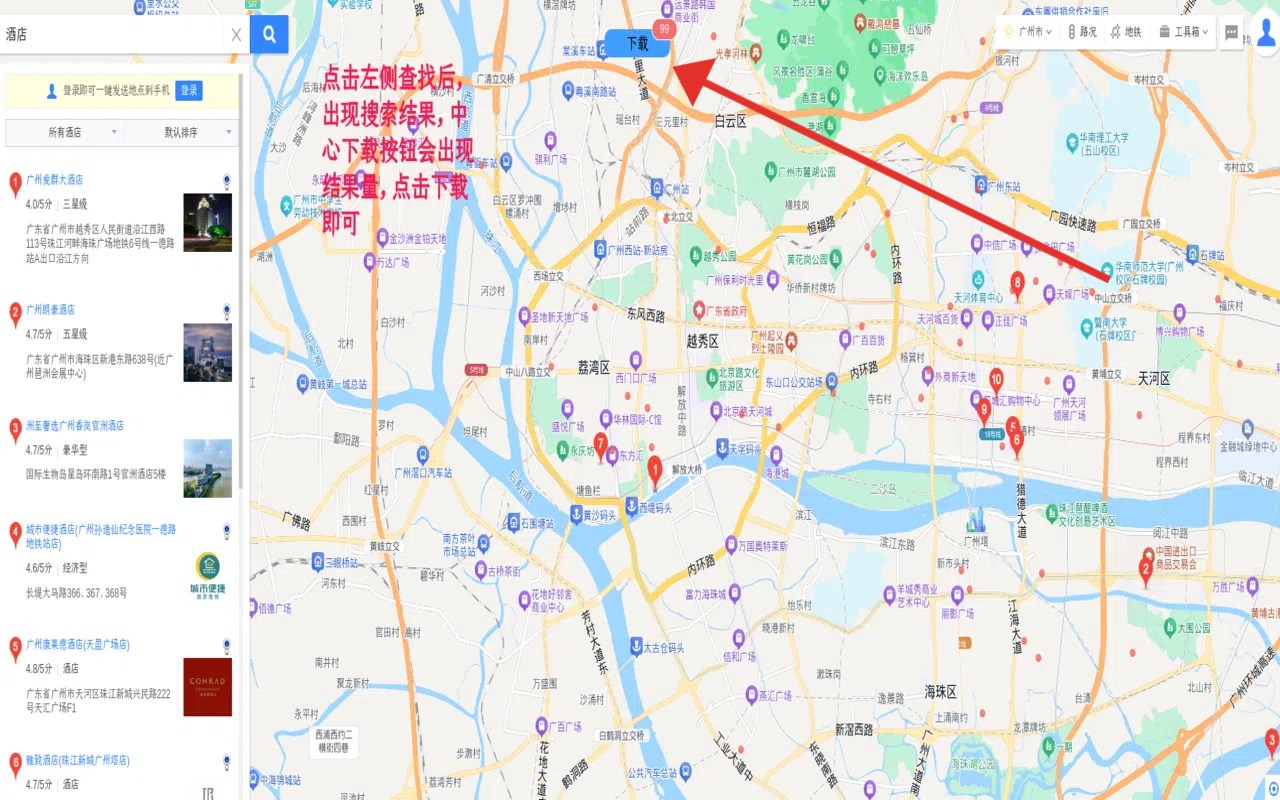The width and height of the screenshot is (1280, 800).
Task: Tap the search box containing 酒店
Action: (110, 34)
